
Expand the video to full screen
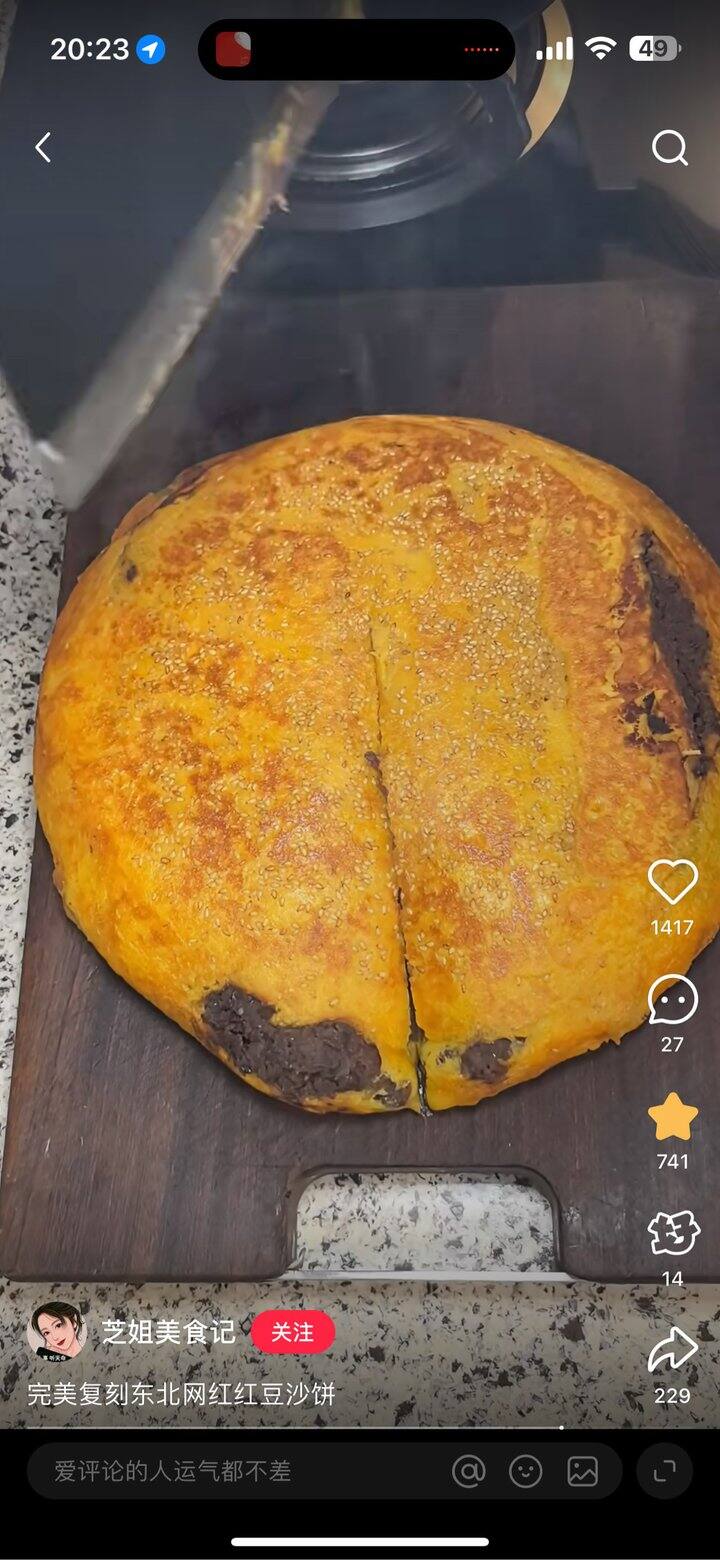coord(664,1471)
